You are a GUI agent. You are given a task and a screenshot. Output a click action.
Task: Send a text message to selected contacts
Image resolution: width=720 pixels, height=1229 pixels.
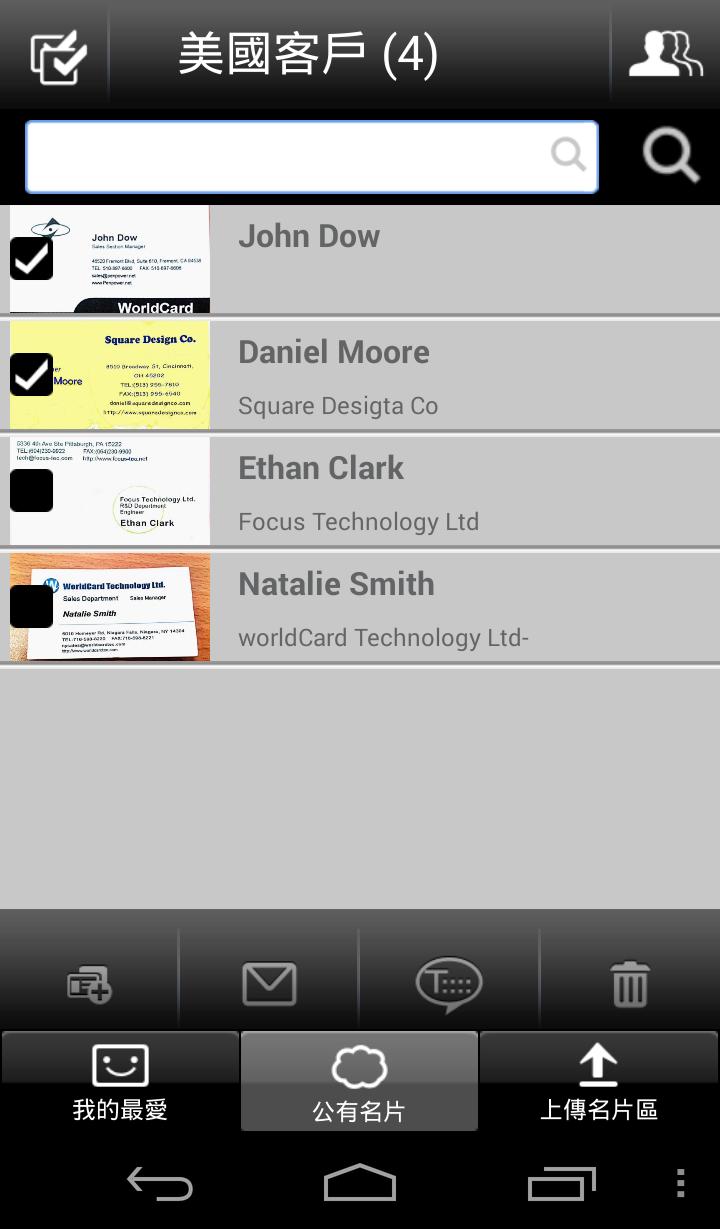(449, 984)
